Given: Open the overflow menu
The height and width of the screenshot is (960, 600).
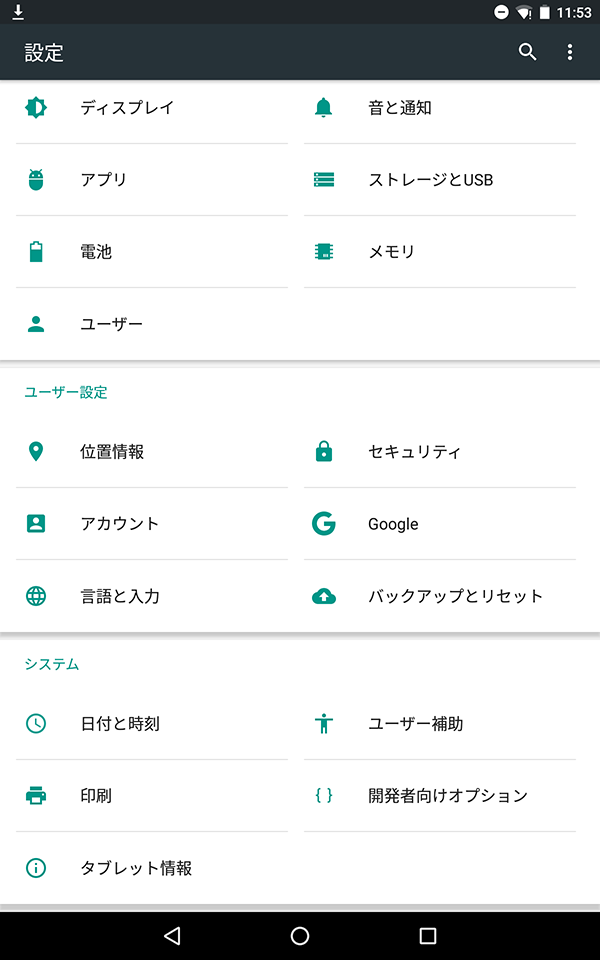Looking at the screenshot, I should coord(570,52).
